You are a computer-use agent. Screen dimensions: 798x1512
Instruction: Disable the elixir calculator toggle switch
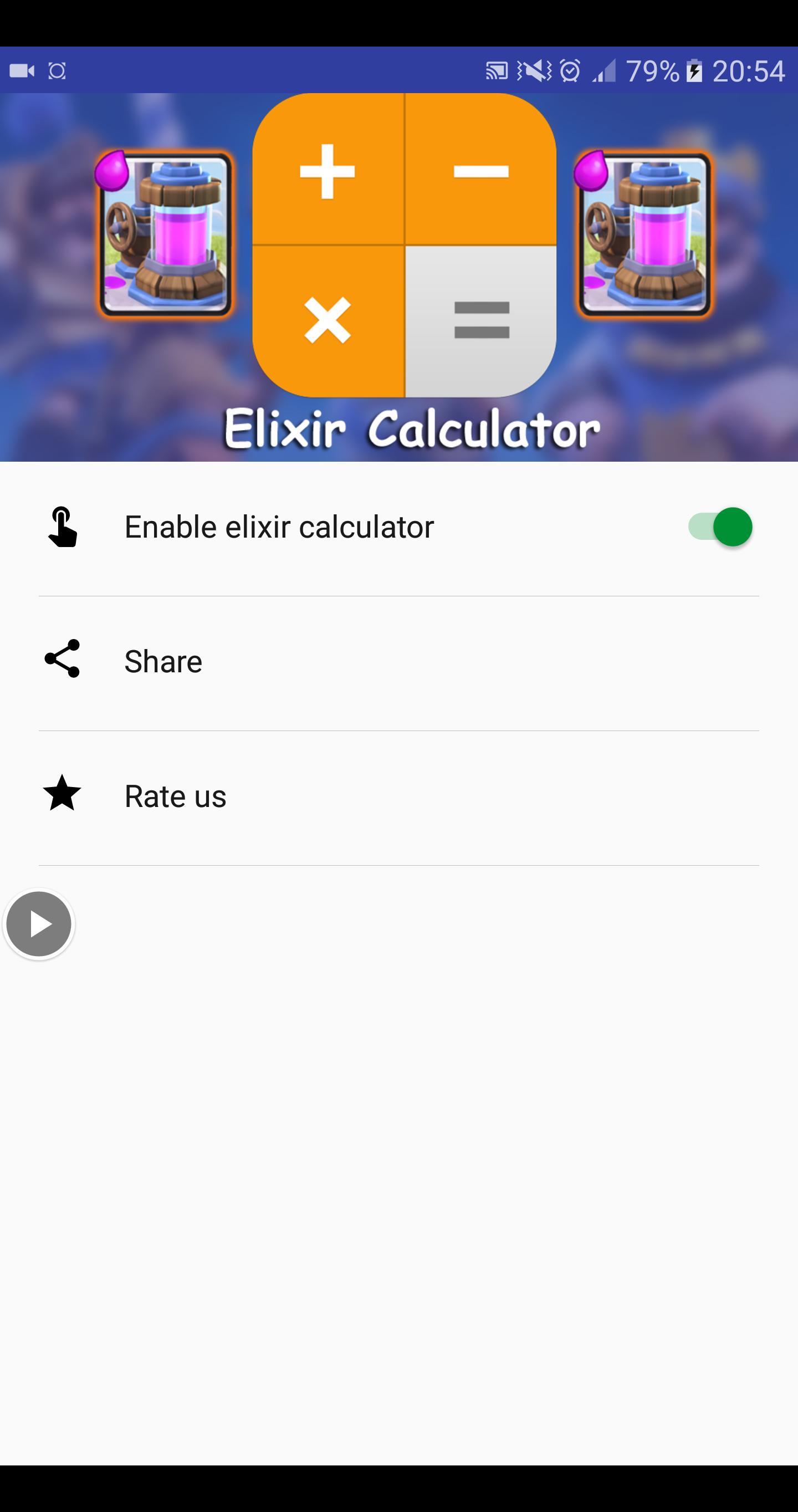720,527
